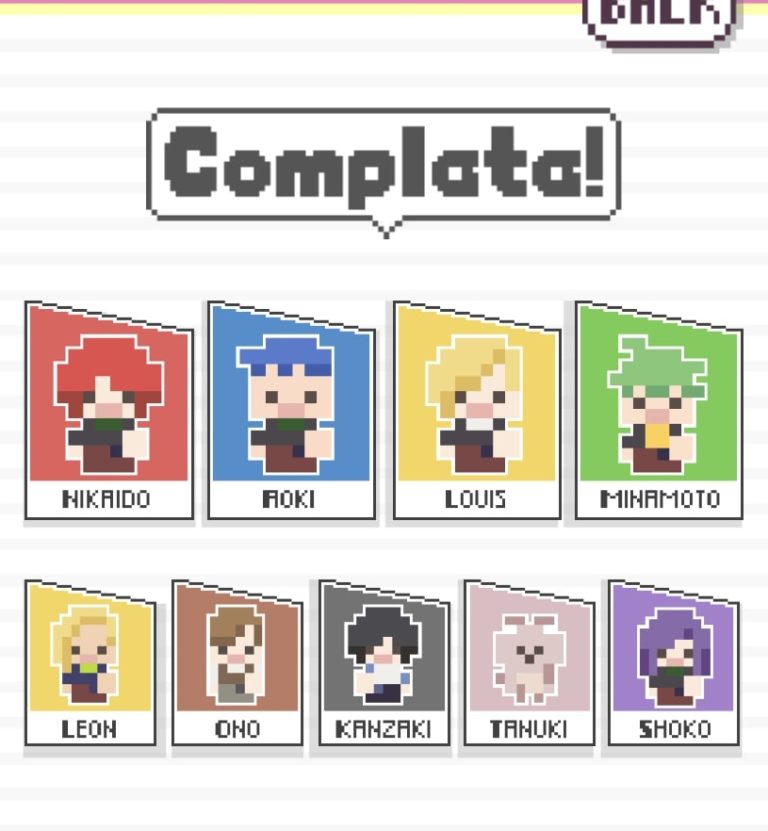Choose Shoko's character card
This screenshot has height=831, width=768.
674,664
